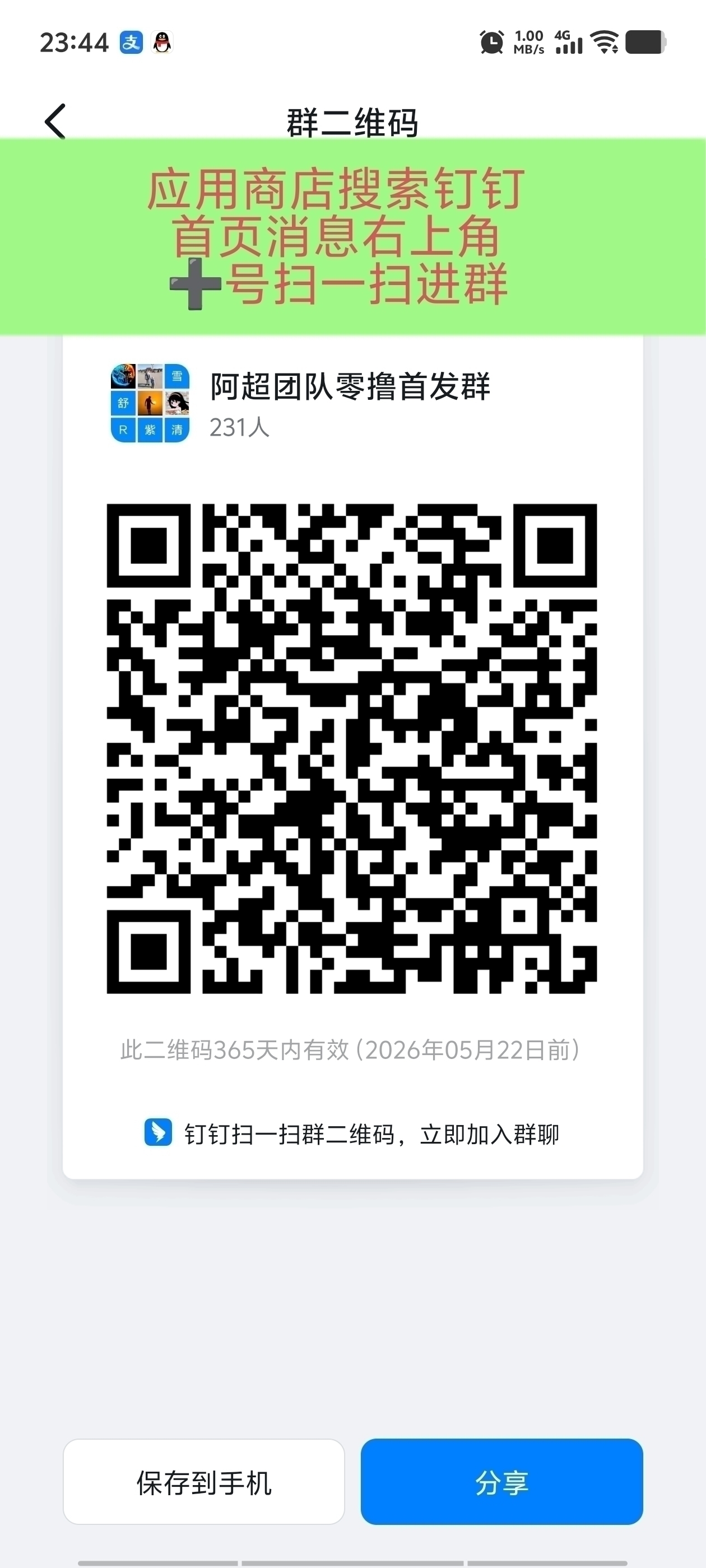Share the group QR code via 分享
The image size is (706, 1568).
pos(501,1482)
